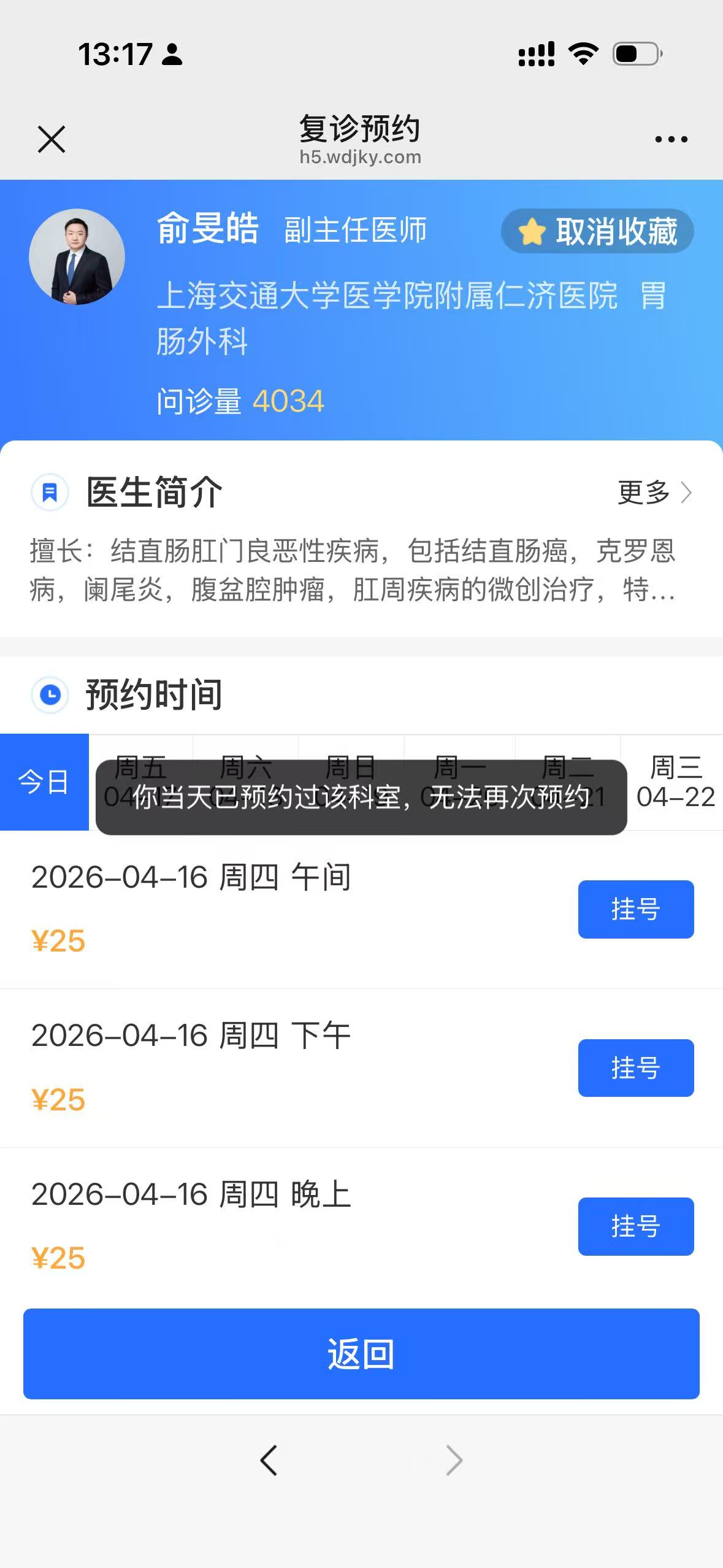The height and width of the screenshot is (1568, 723).
Task: View the doctor's profile photo
Action: coord(77,257)
